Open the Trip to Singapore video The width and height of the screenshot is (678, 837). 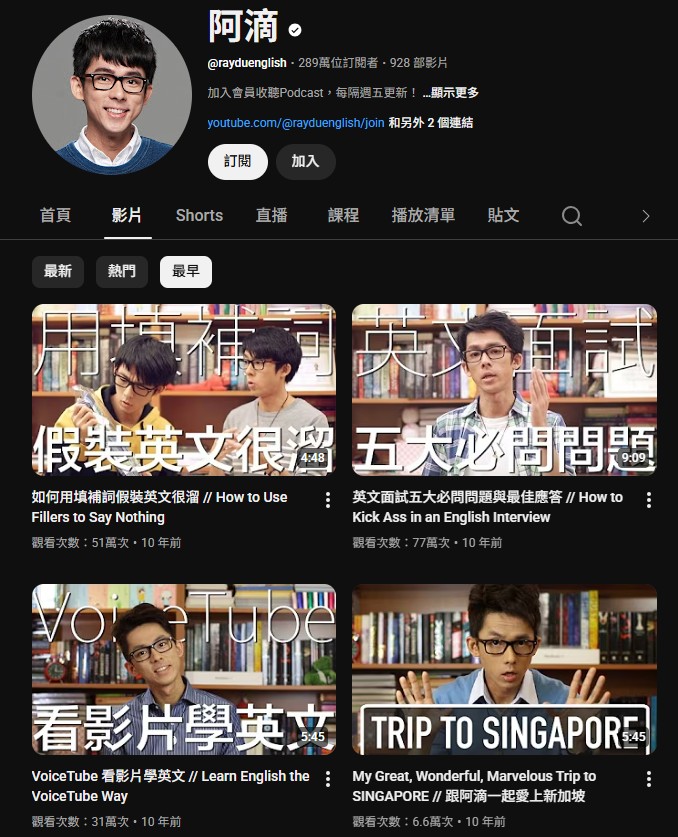[x=504, y=669]
